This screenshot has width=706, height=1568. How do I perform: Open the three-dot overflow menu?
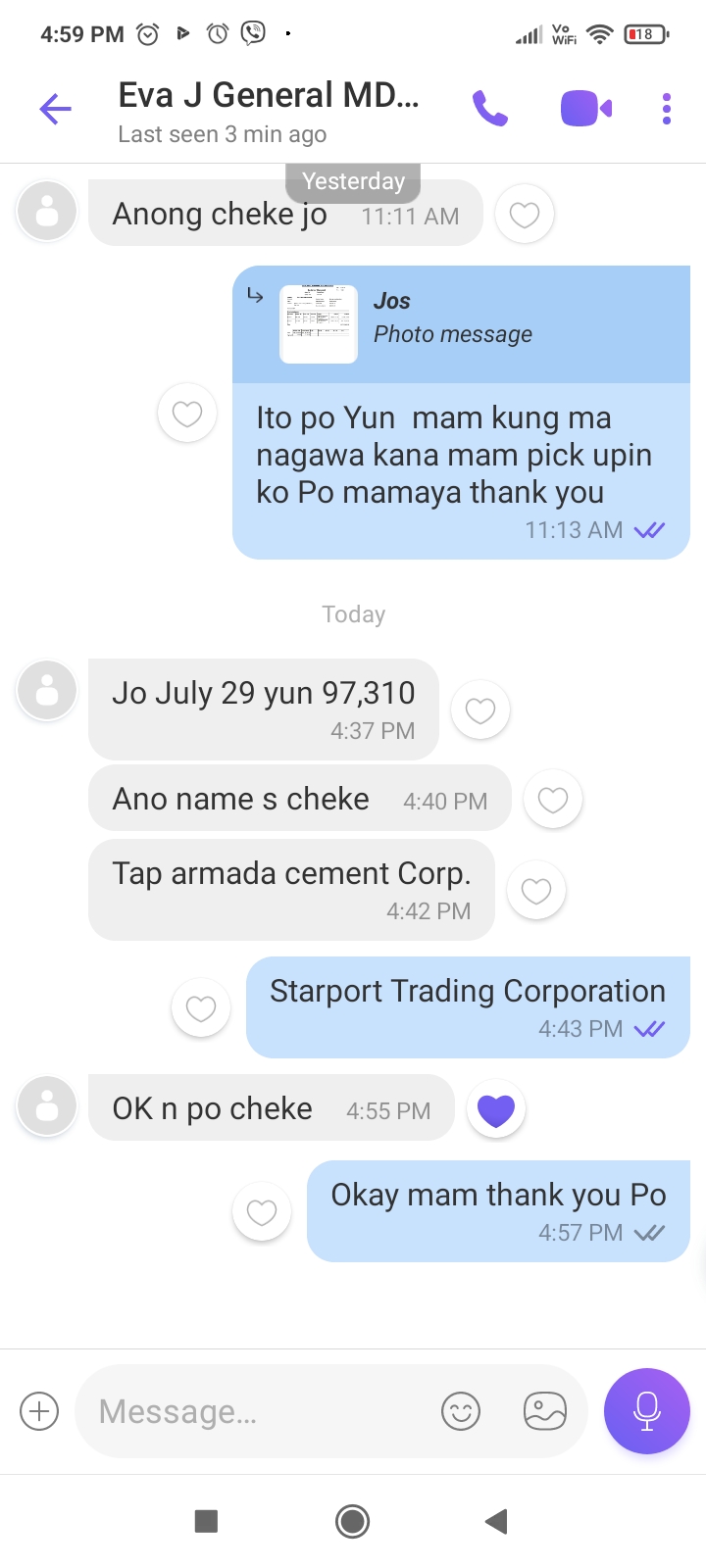(667, 109)
